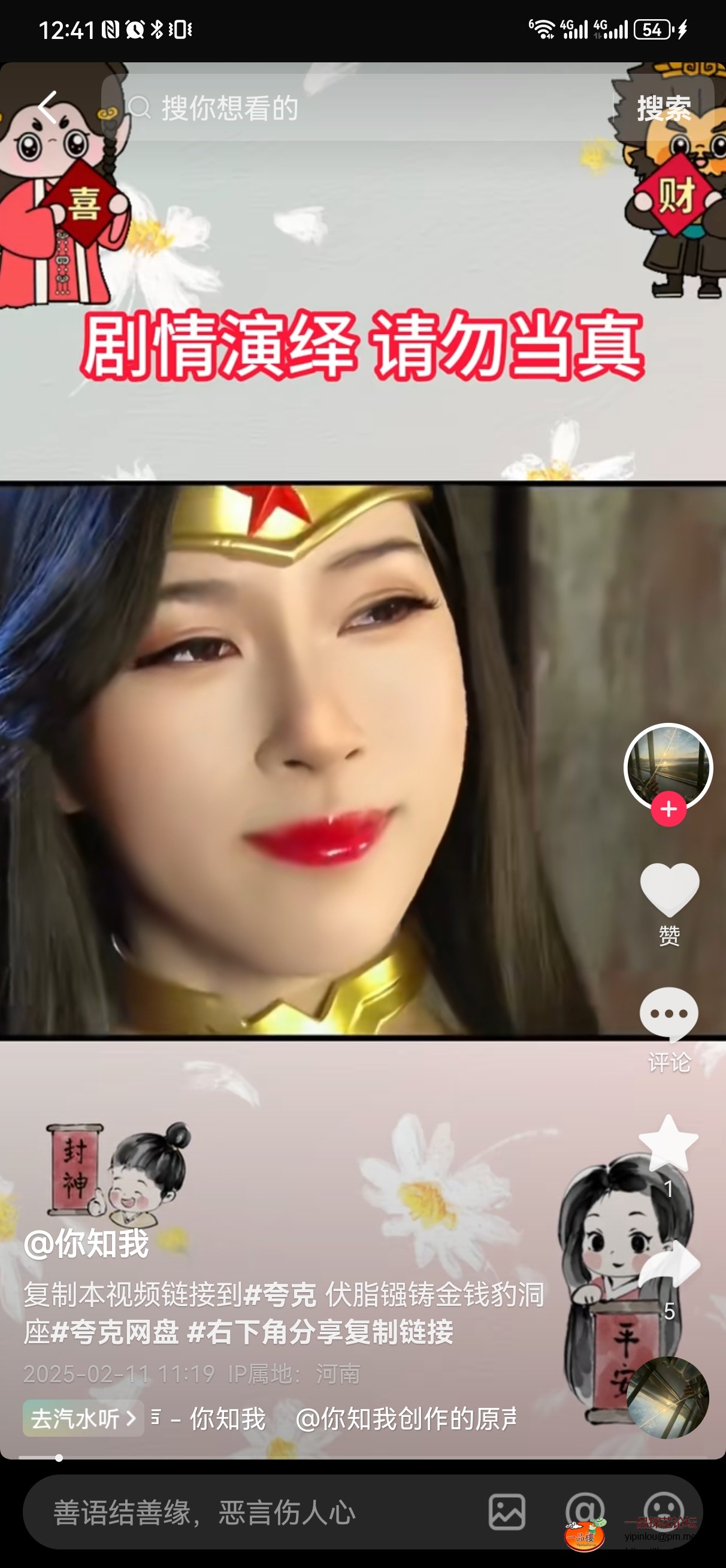This screenshot has height=1568, width=726.
Task: Open the search box 搜你想看的
Action: point(365,108)
